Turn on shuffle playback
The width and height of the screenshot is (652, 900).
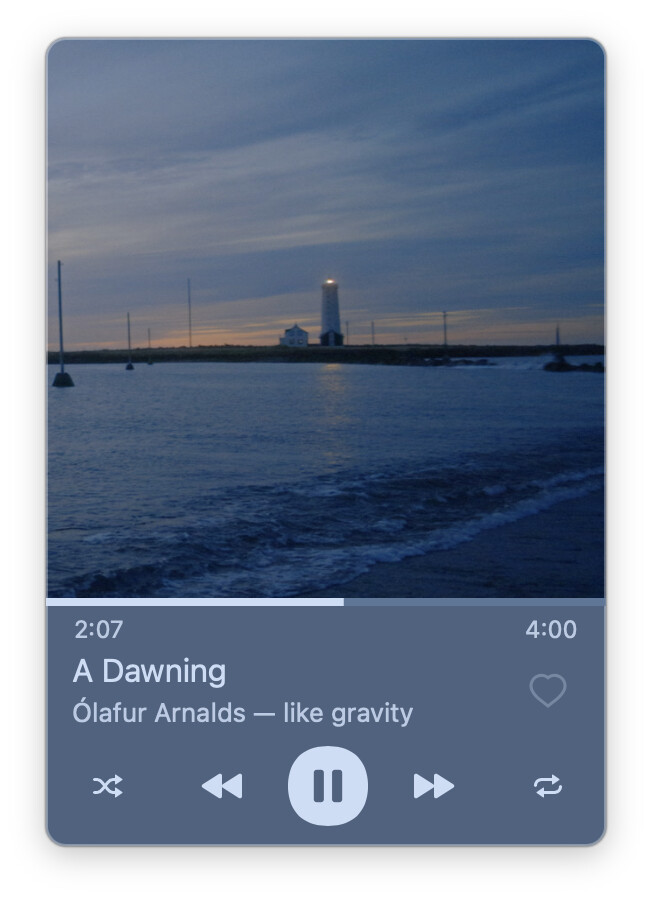tap(107, 787)
